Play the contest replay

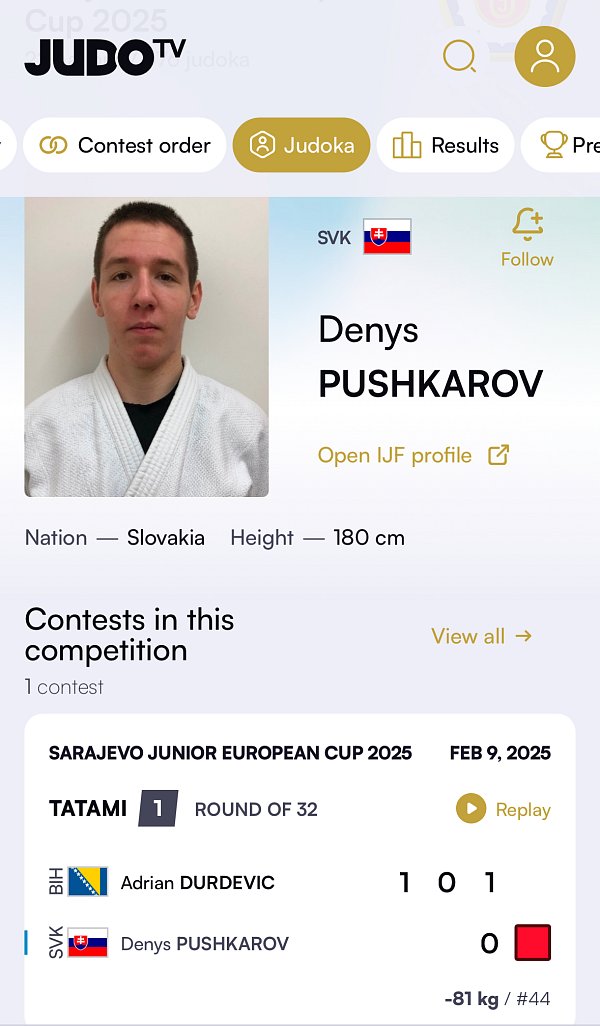503,809
